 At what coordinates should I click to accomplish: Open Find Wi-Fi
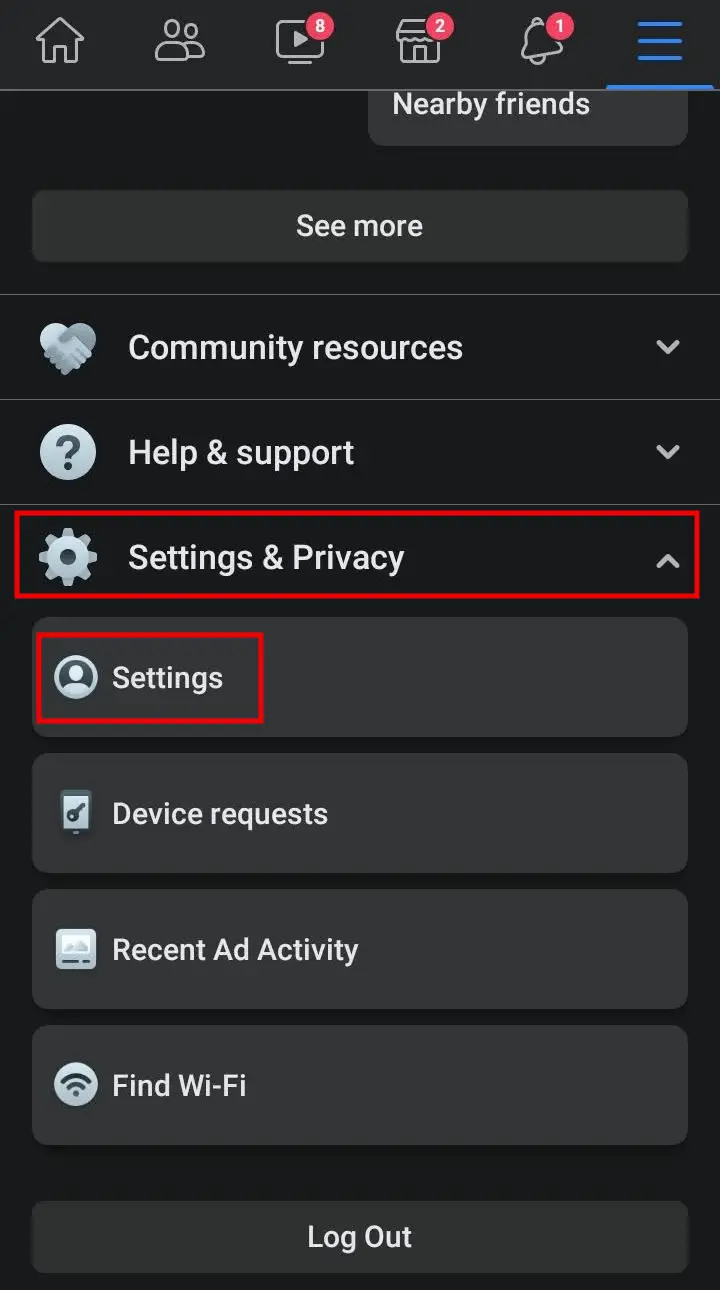(360, 1085)
